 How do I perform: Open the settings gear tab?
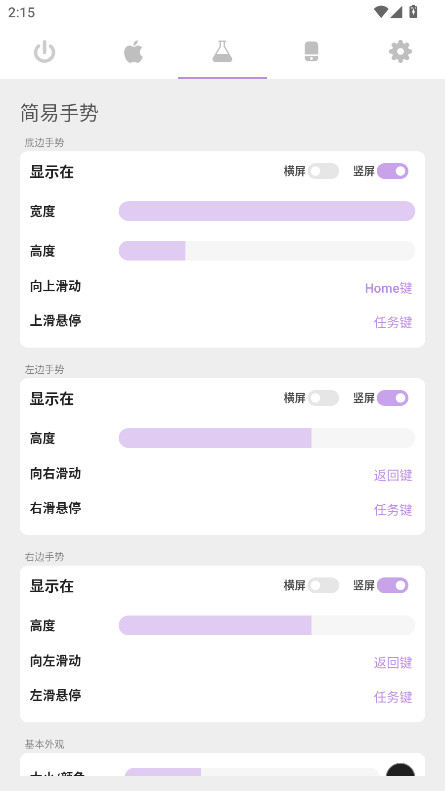[400, 52]
